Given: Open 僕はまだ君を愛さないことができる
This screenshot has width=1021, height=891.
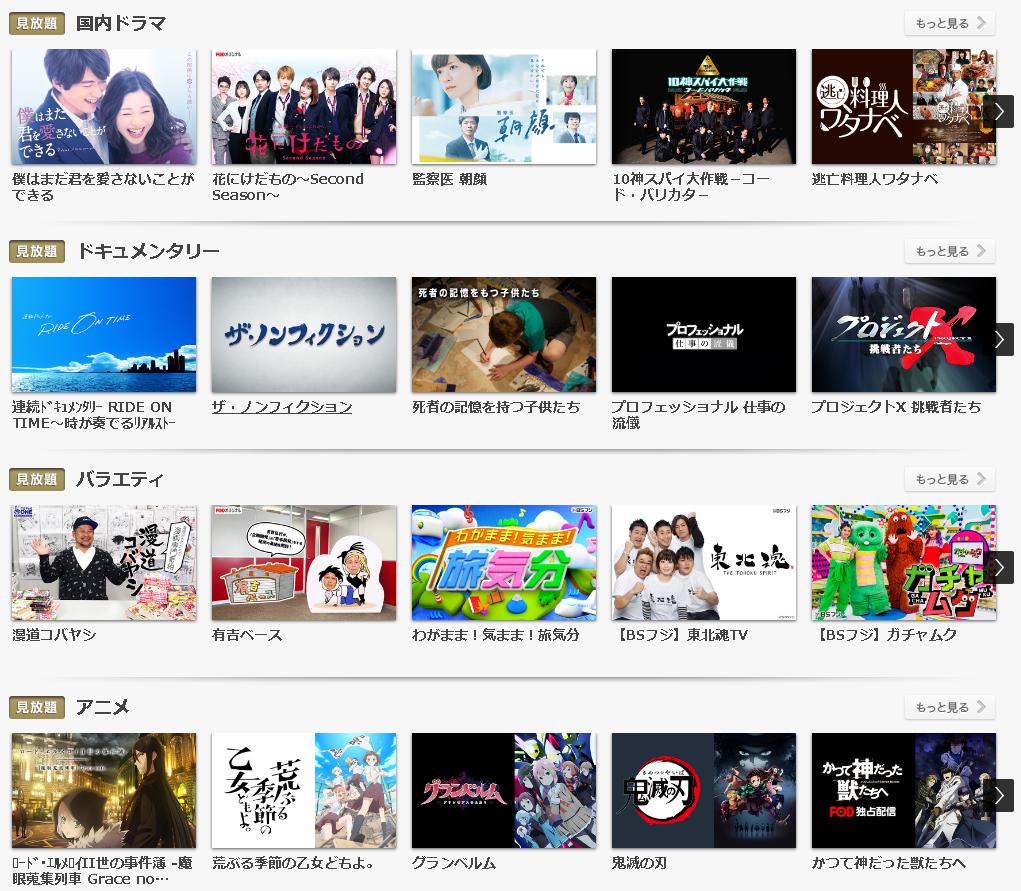Looking at the screenshot, I should point(103,107).
